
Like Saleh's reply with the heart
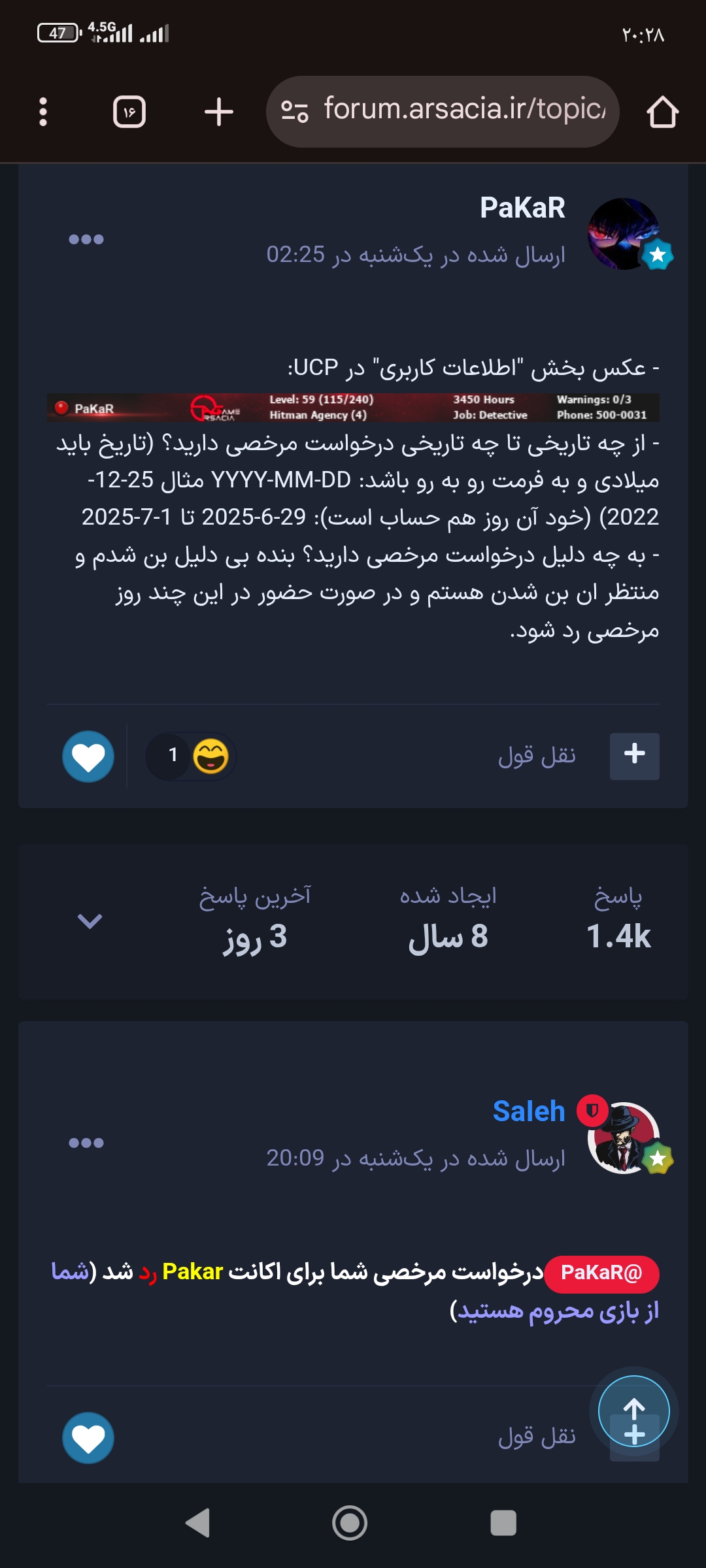88,1438
